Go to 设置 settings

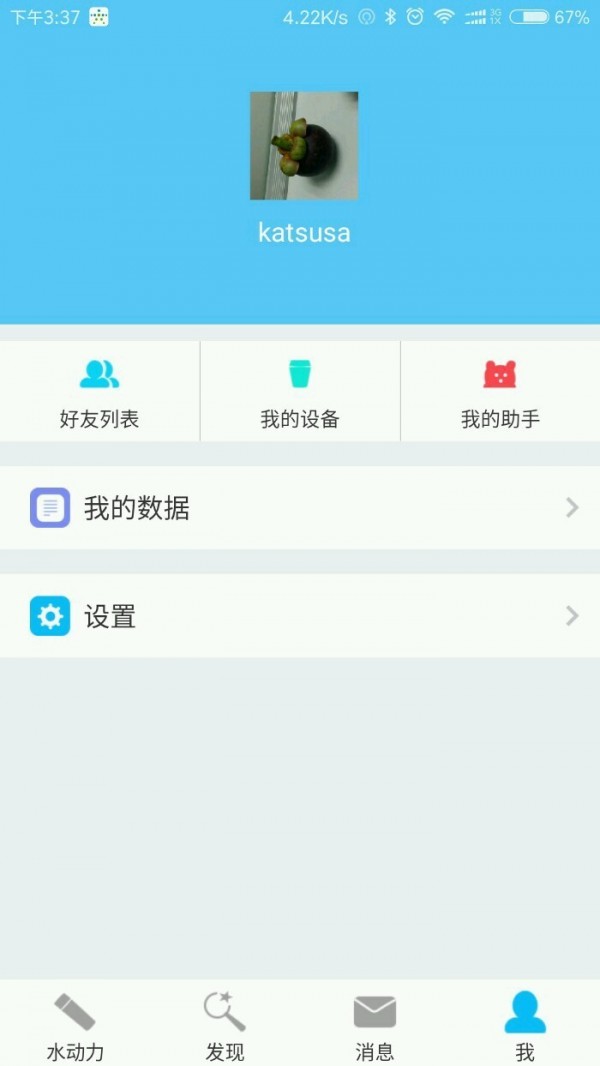pyautogui.click(x=300, y=616)
